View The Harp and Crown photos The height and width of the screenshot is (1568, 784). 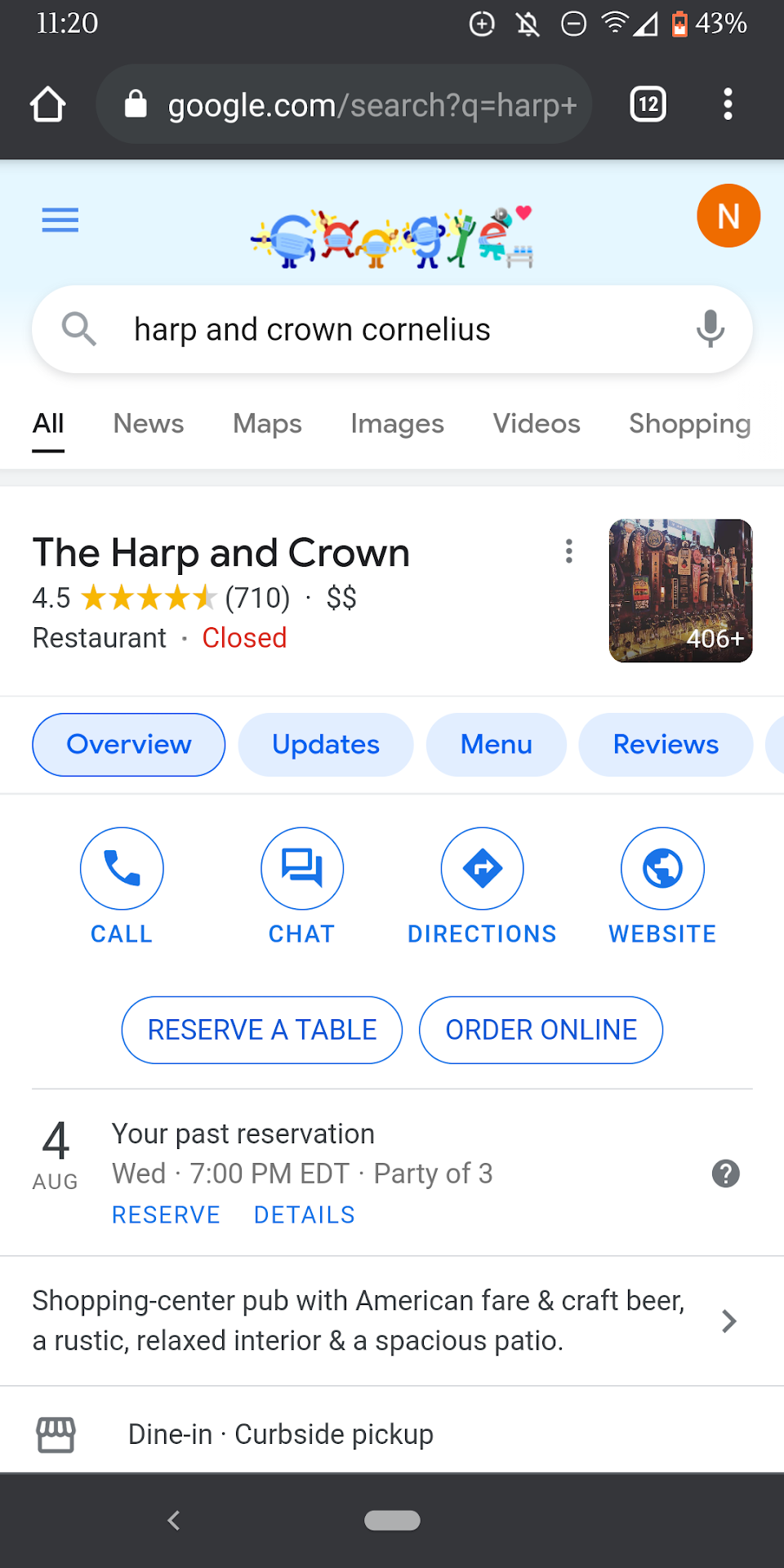coord(680,590)
